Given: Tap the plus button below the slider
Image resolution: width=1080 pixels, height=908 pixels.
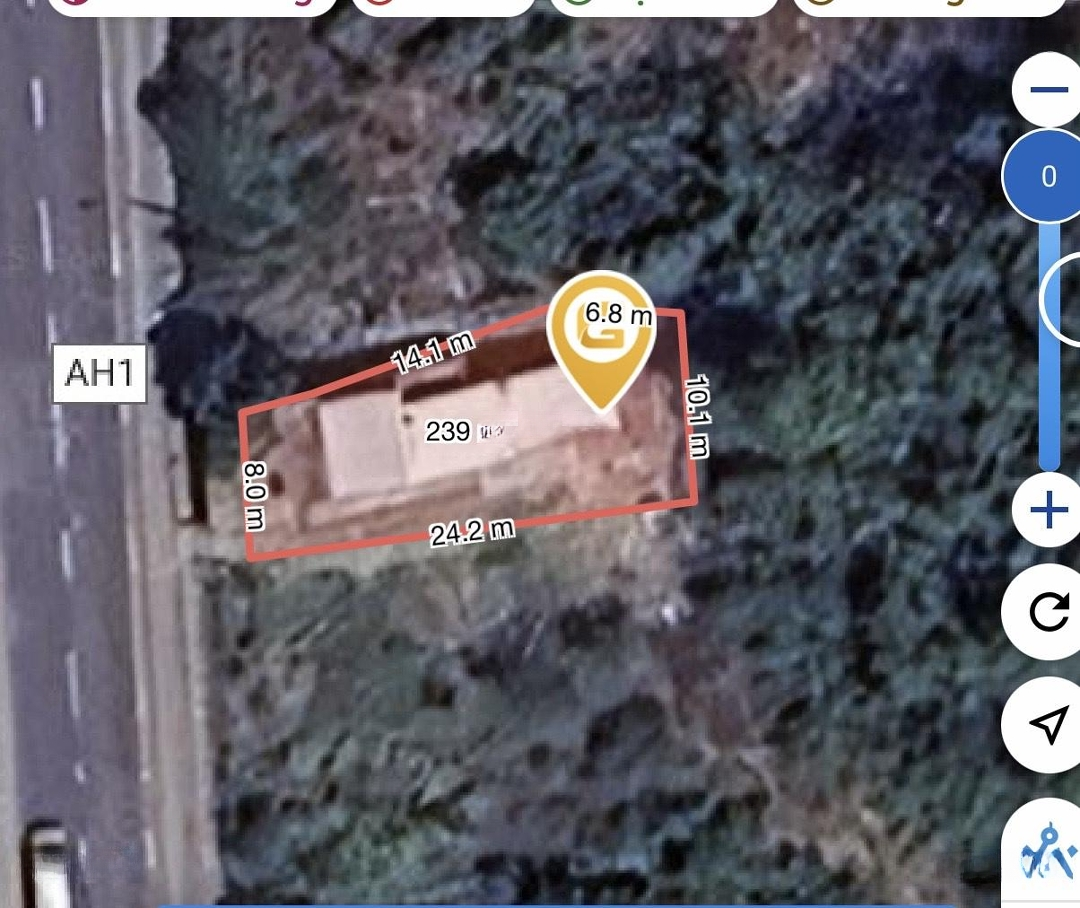Looking at the screenshot, I should tap(1048, 512).
